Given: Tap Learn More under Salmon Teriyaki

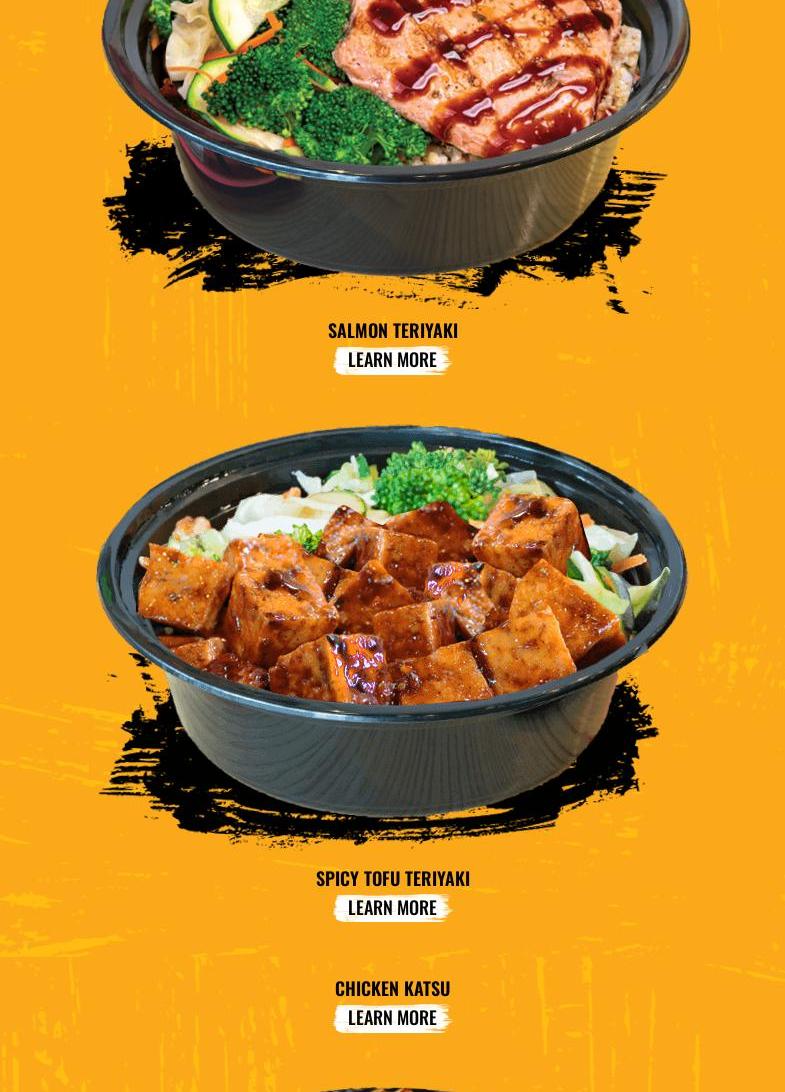Looking at the screenshot, I should (x=392, y=360).
